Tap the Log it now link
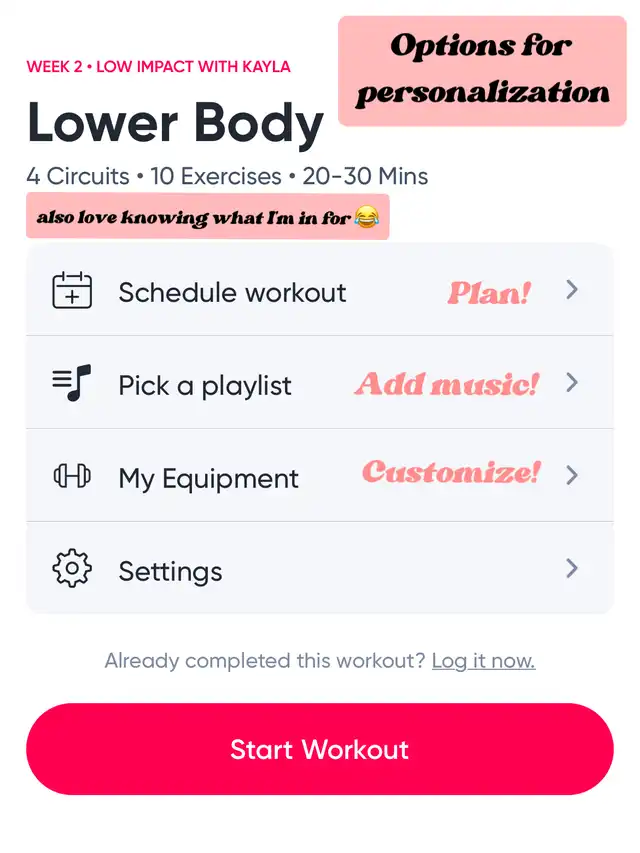 pos(483,660)
